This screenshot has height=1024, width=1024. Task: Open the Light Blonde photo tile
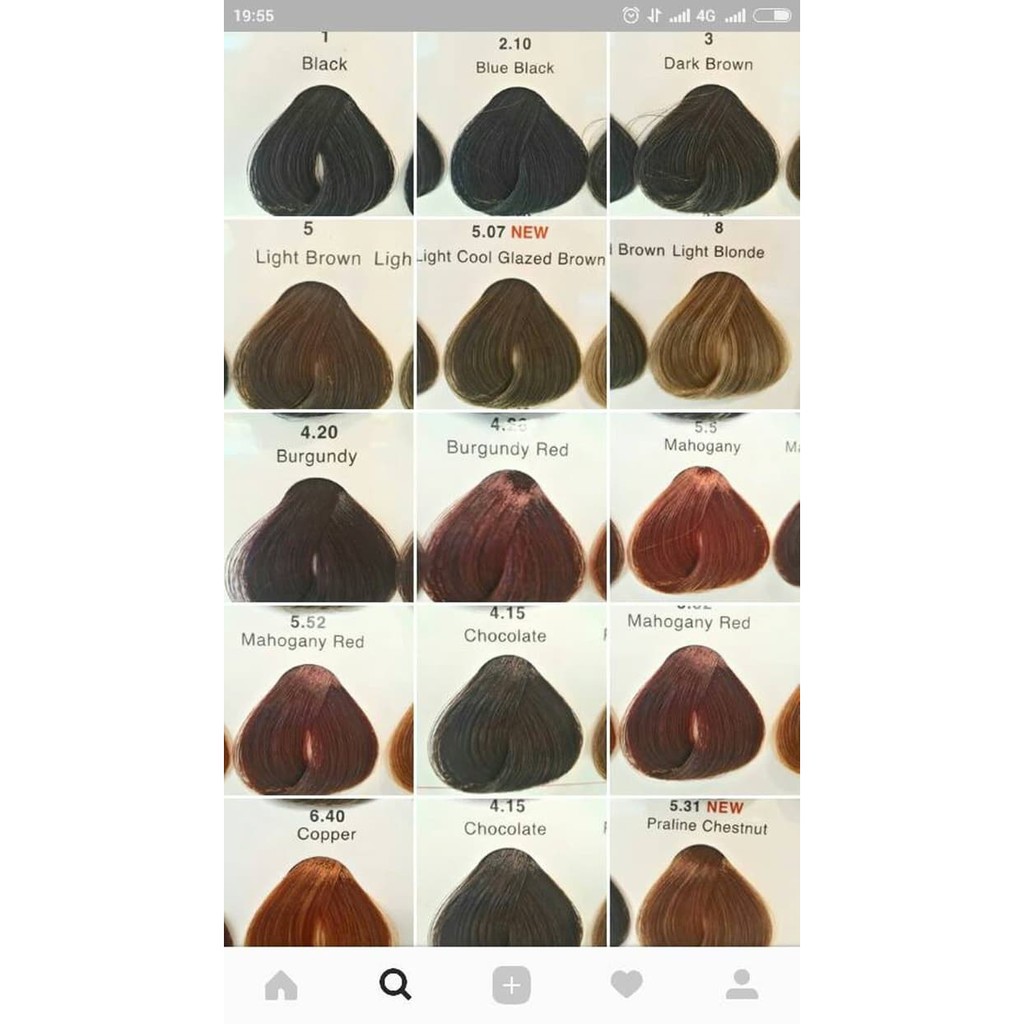[x=704, y=314]
